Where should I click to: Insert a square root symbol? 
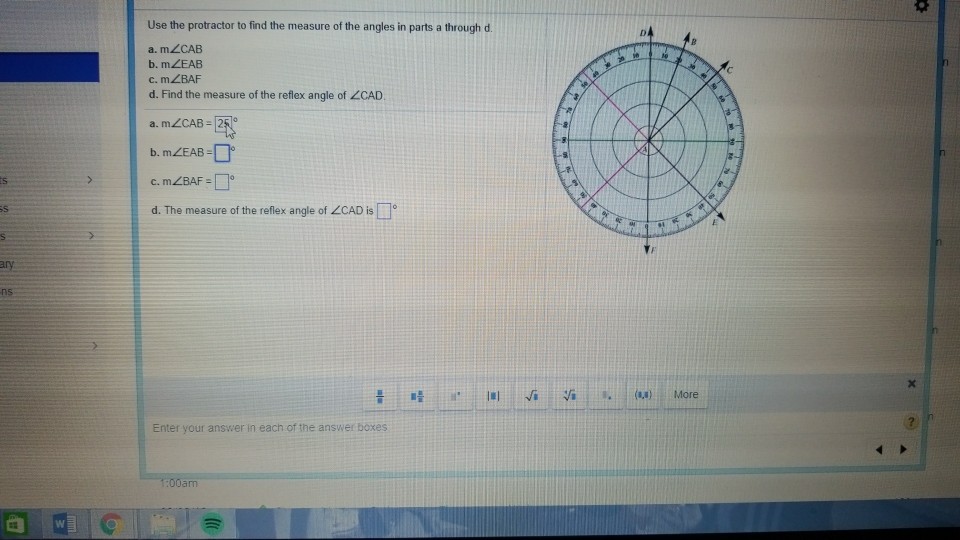(x=531, y=395)
